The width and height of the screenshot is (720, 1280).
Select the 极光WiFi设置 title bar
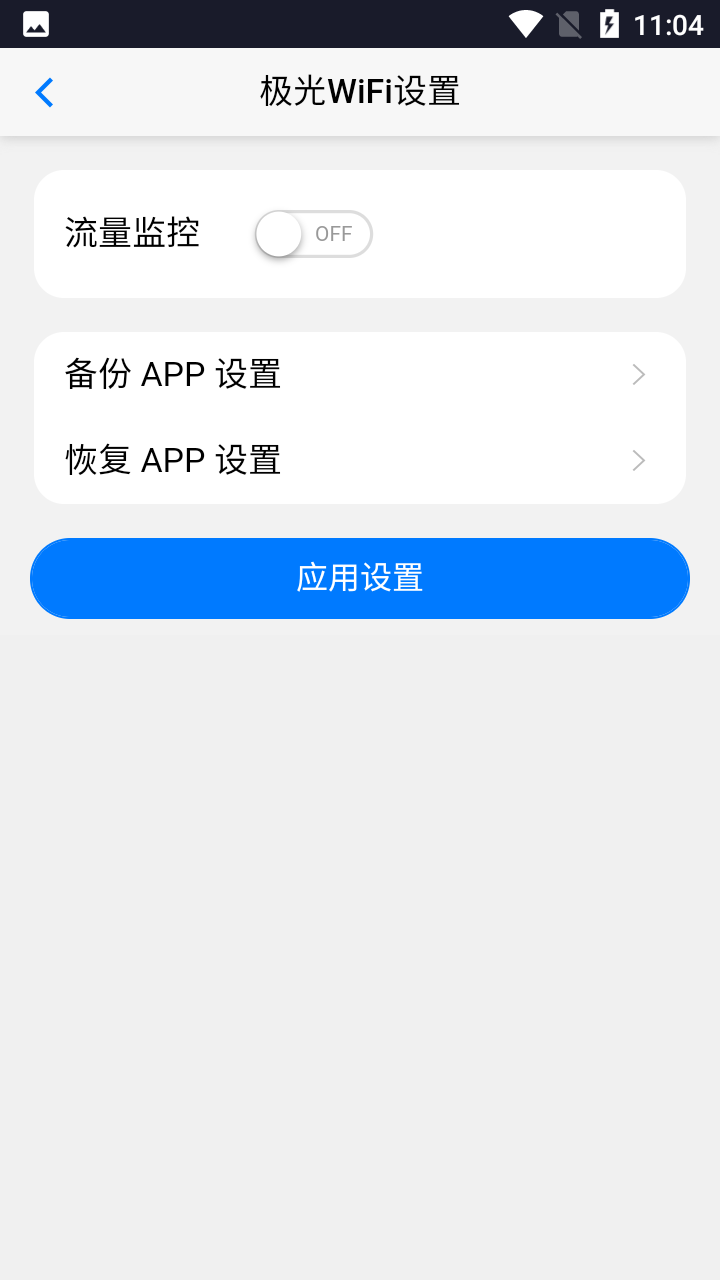[x=360, y=91]
